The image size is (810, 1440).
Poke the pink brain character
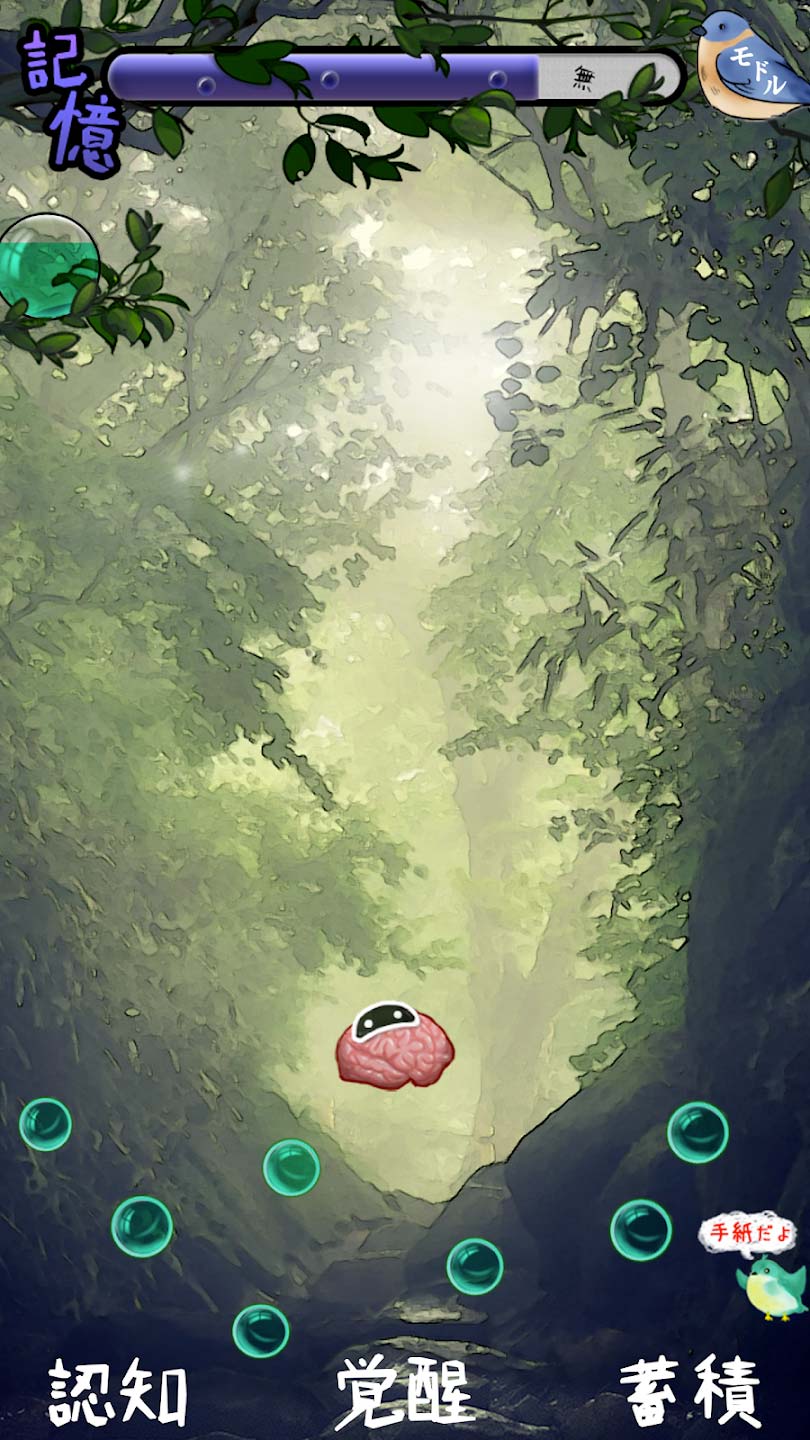click(395, 1048)
